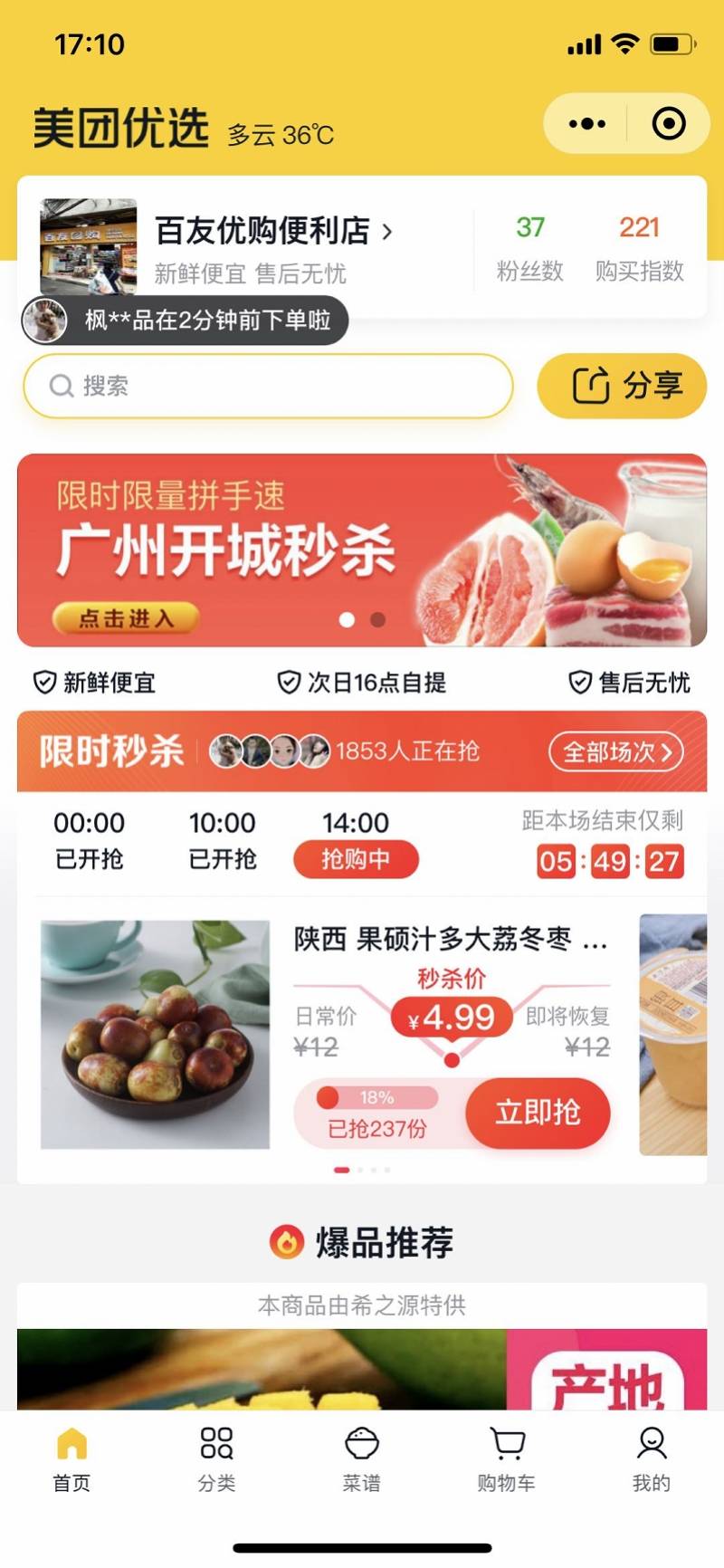724x1568 pixels.
Task: Open the mini program three-dot menu
Action: 586,124
